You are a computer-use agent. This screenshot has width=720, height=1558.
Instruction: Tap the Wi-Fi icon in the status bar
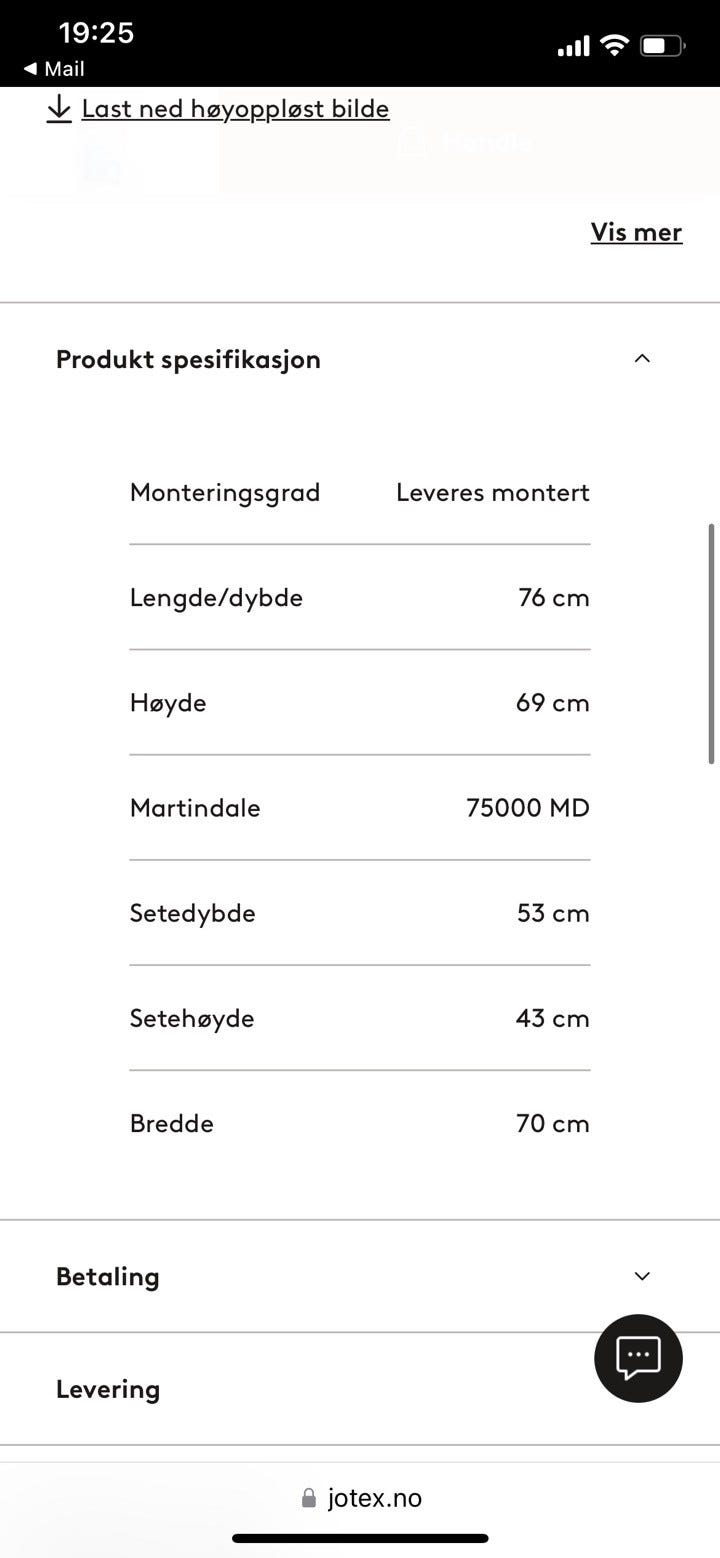(x=614, y=44)
